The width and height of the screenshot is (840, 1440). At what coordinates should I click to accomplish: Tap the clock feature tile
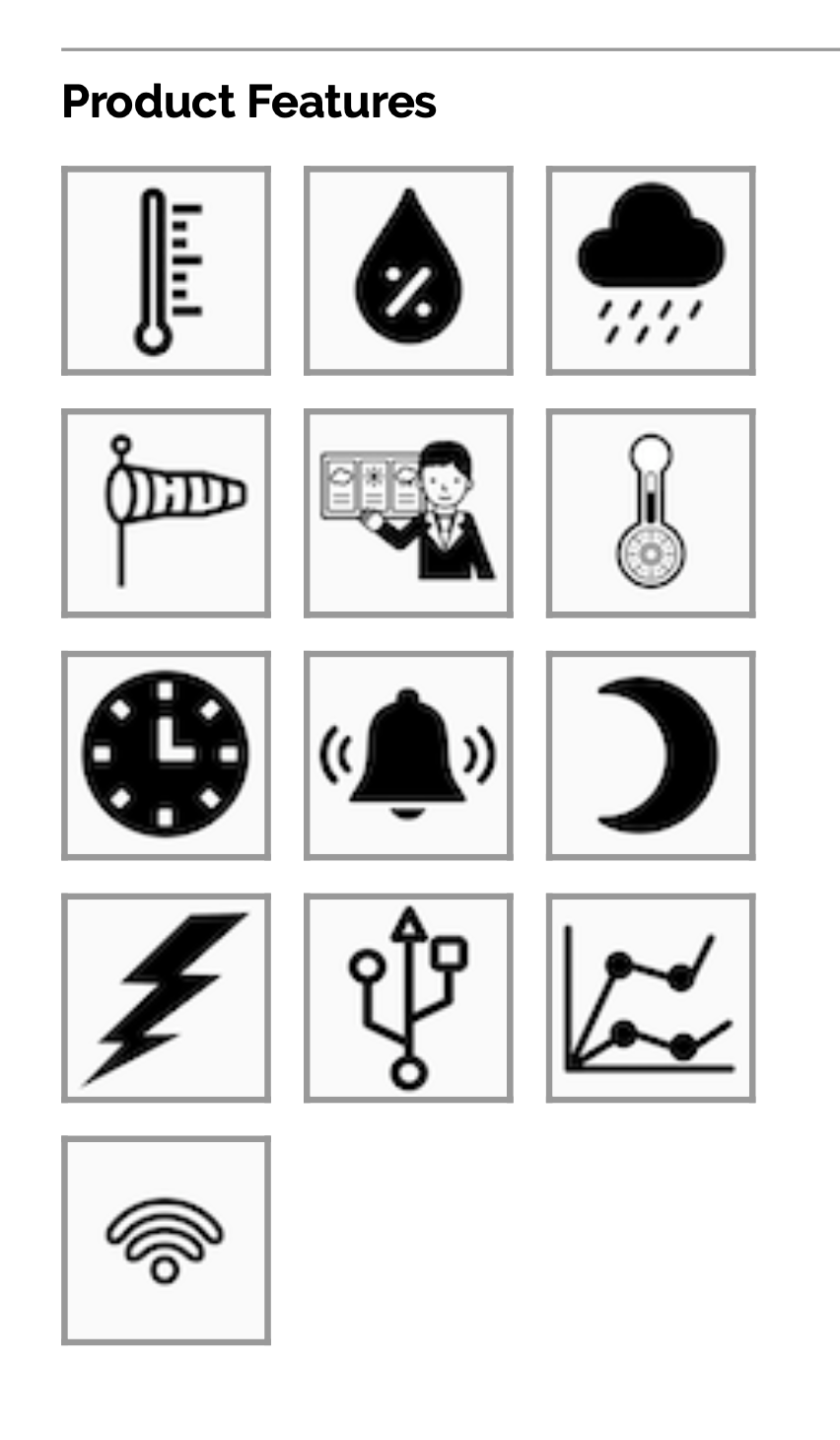point(166,756)
